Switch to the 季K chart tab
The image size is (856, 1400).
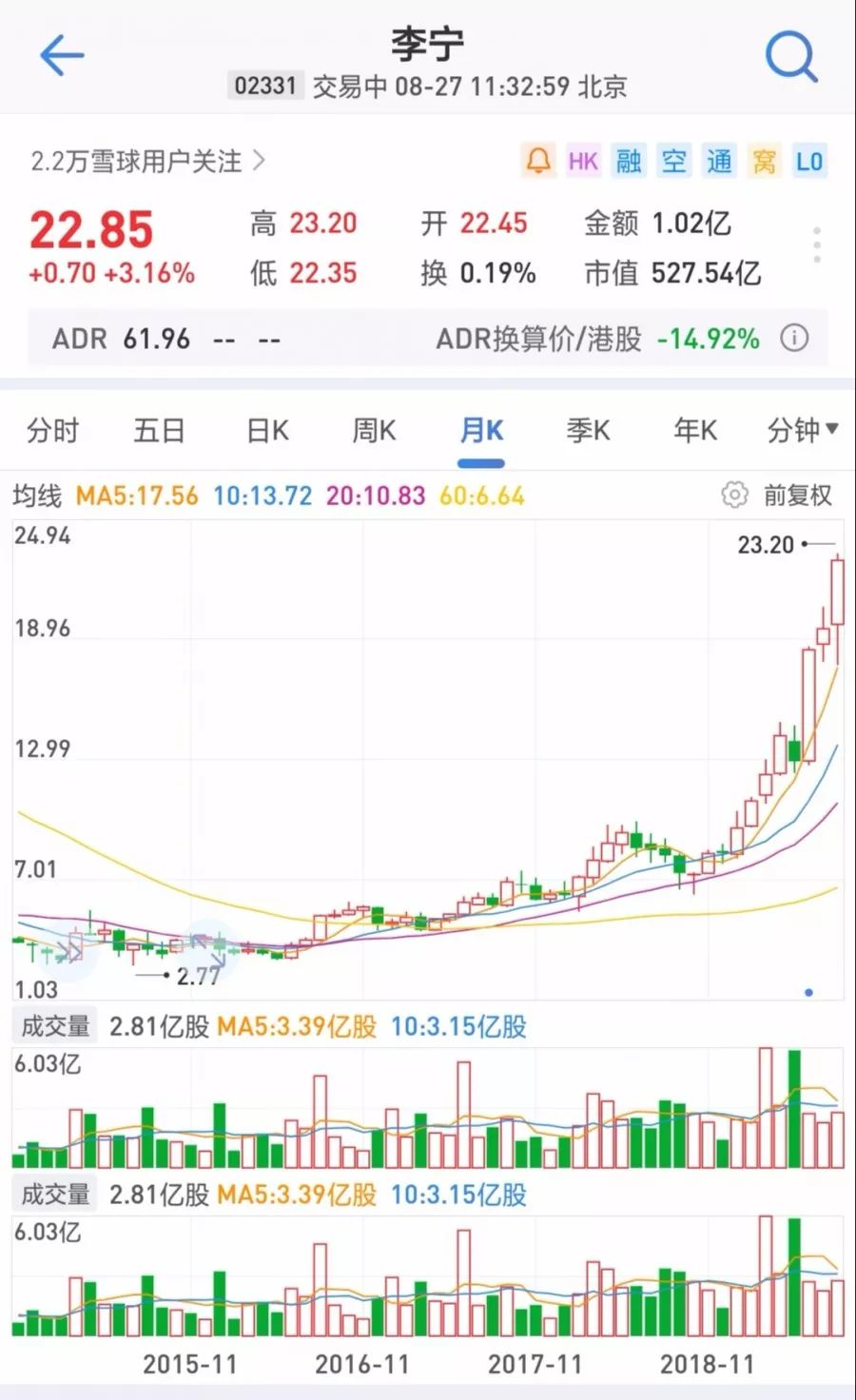588,431
